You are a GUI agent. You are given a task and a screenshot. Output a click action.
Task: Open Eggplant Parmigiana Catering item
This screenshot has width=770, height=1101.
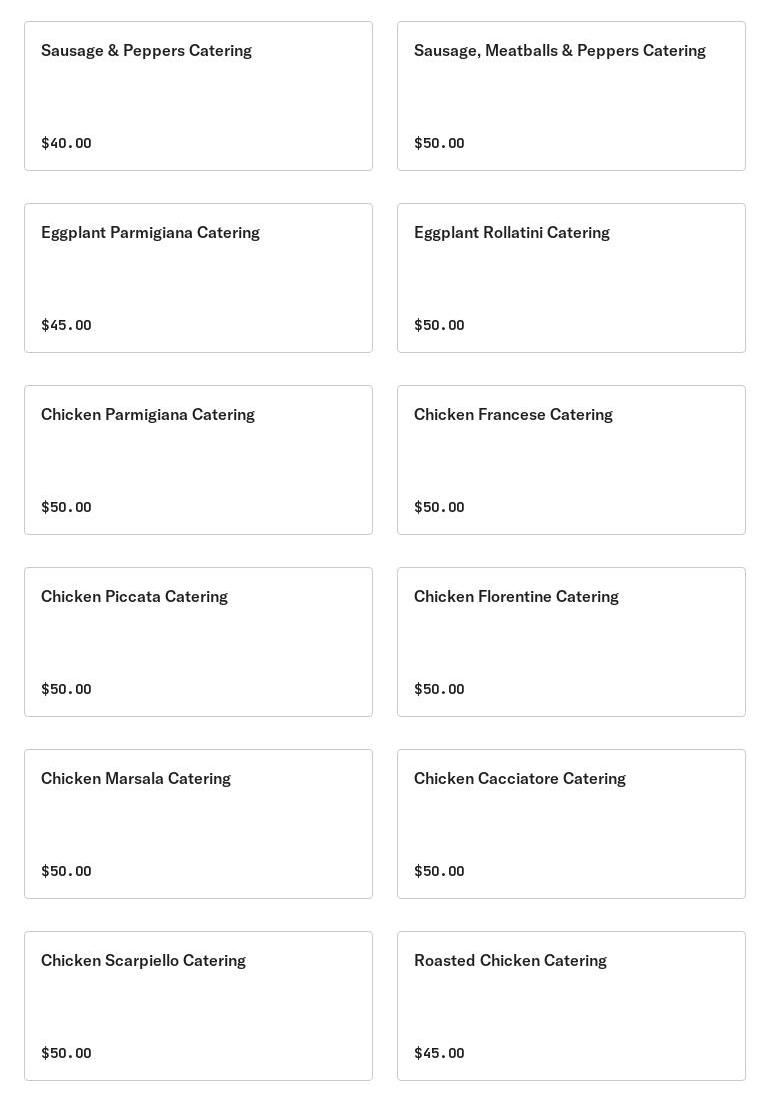click(x=198, y=278)
